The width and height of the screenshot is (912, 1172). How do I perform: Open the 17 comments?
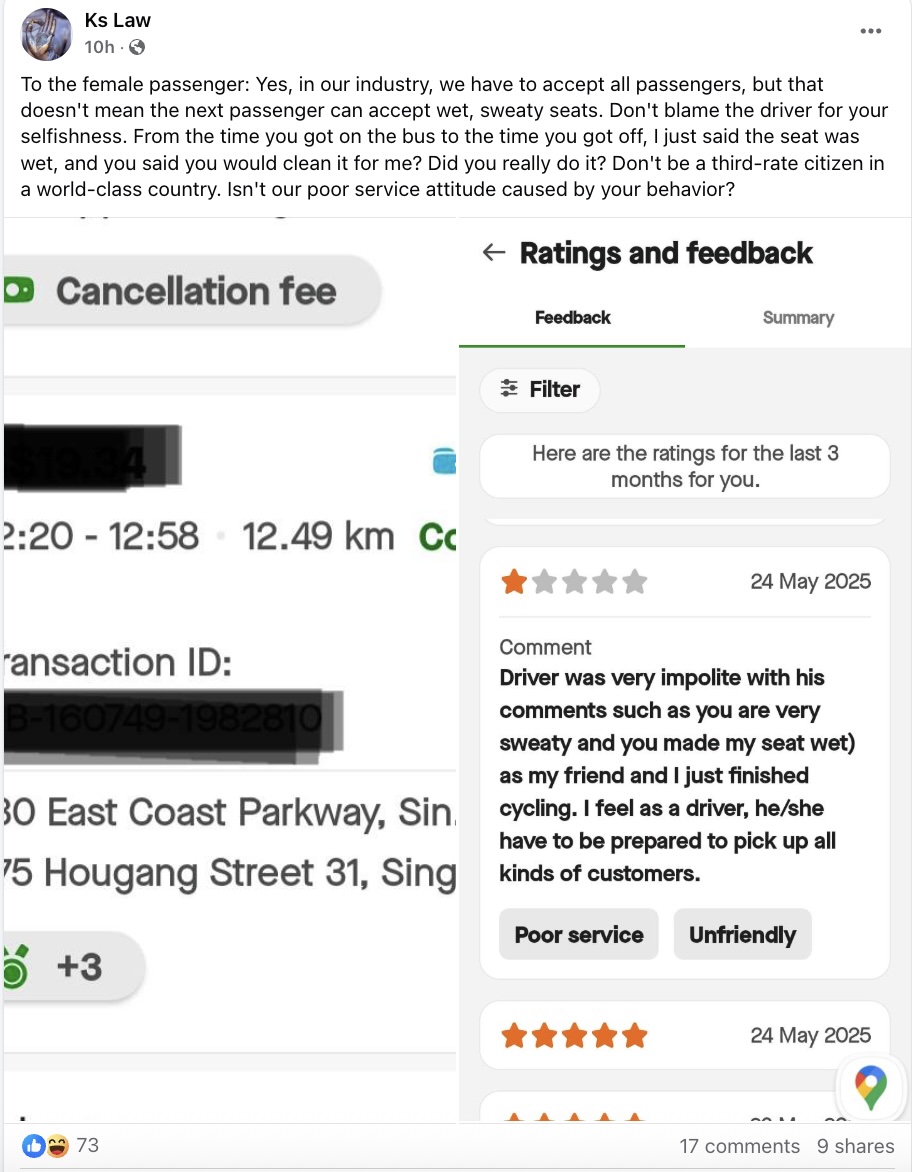pyautogui.click(x=739, y=1146)
